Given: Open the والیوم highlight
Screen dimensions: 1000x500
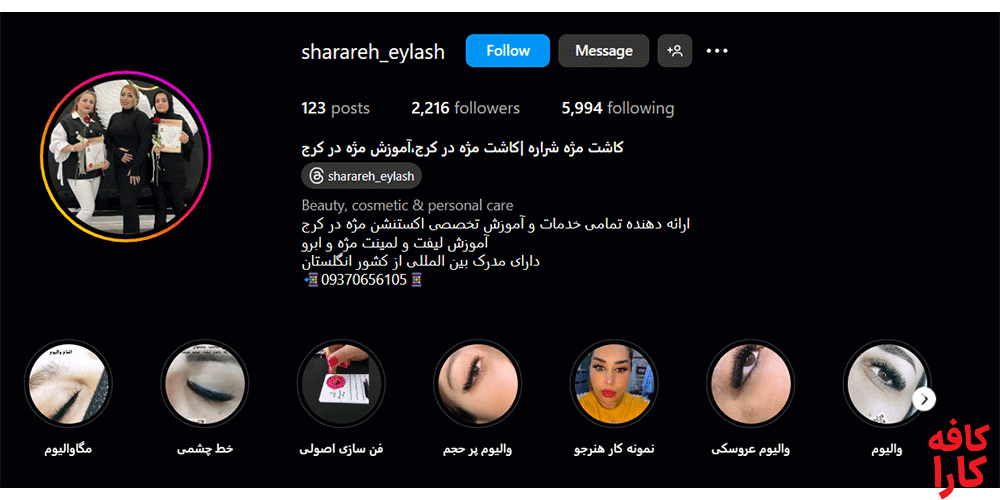Looking at the screenshot, I should (x=886, y=384).
